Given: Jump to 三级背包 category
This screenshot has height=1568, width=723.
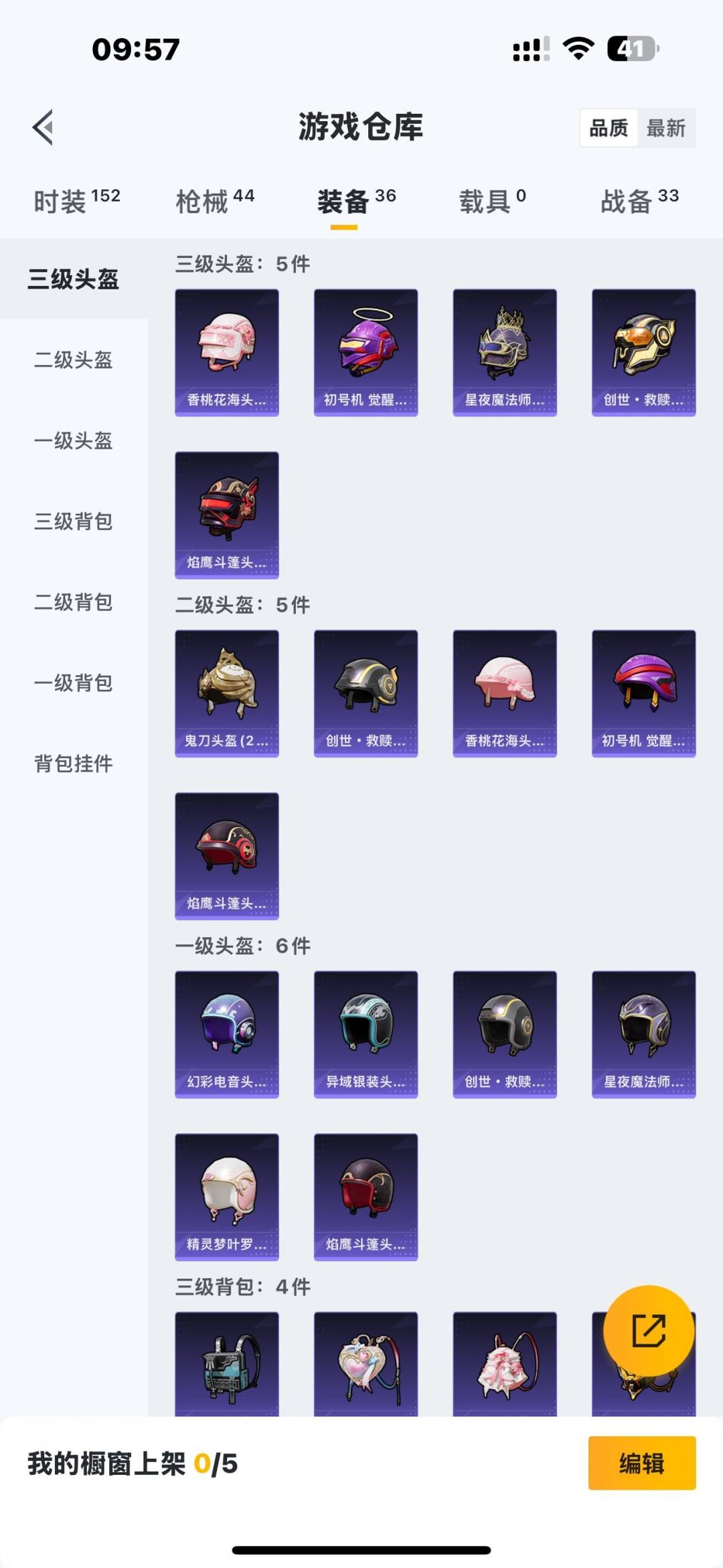Looking at the screenshot, I should coord(74,522).
